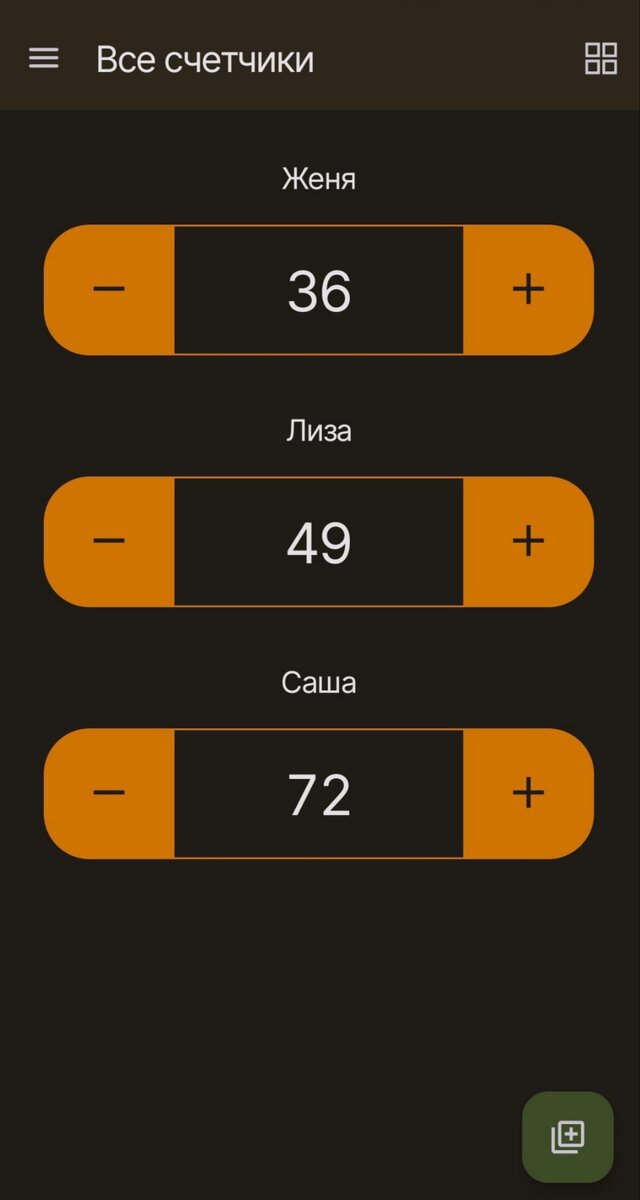Add one to Саша's counter
640x1200 pixels.
tap(529, 794)
